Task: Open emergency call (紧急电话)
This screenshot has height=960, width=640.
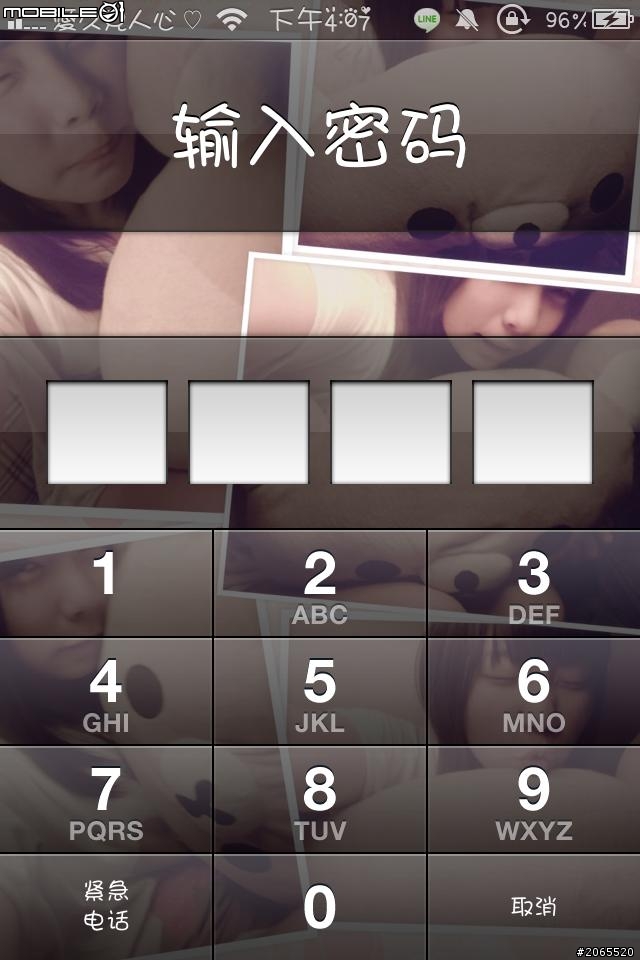Action: pyautogui.click(x=106, y=907)
